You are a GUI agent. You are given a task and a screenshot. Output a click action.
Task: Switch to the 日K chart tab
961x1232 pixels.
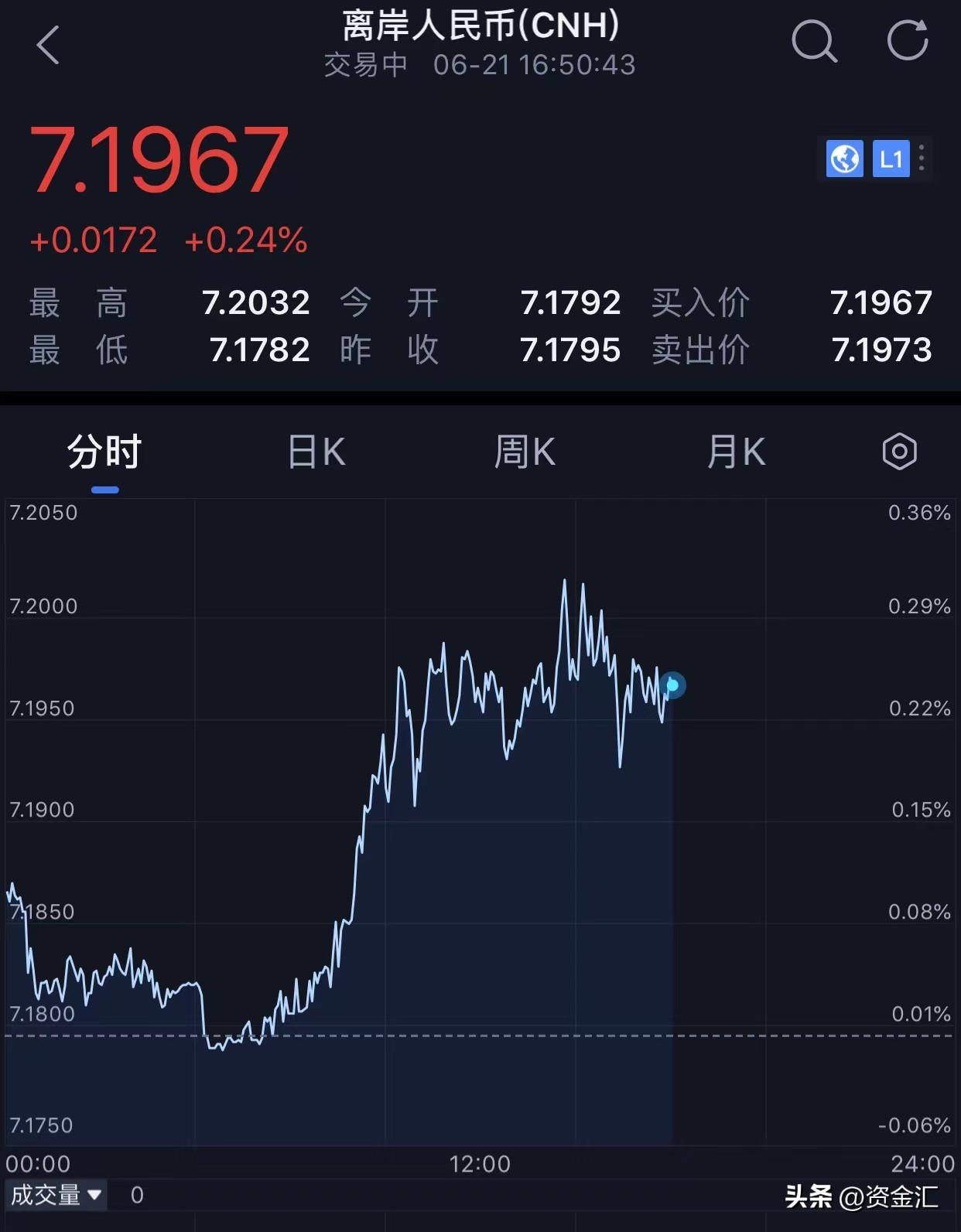316,452
